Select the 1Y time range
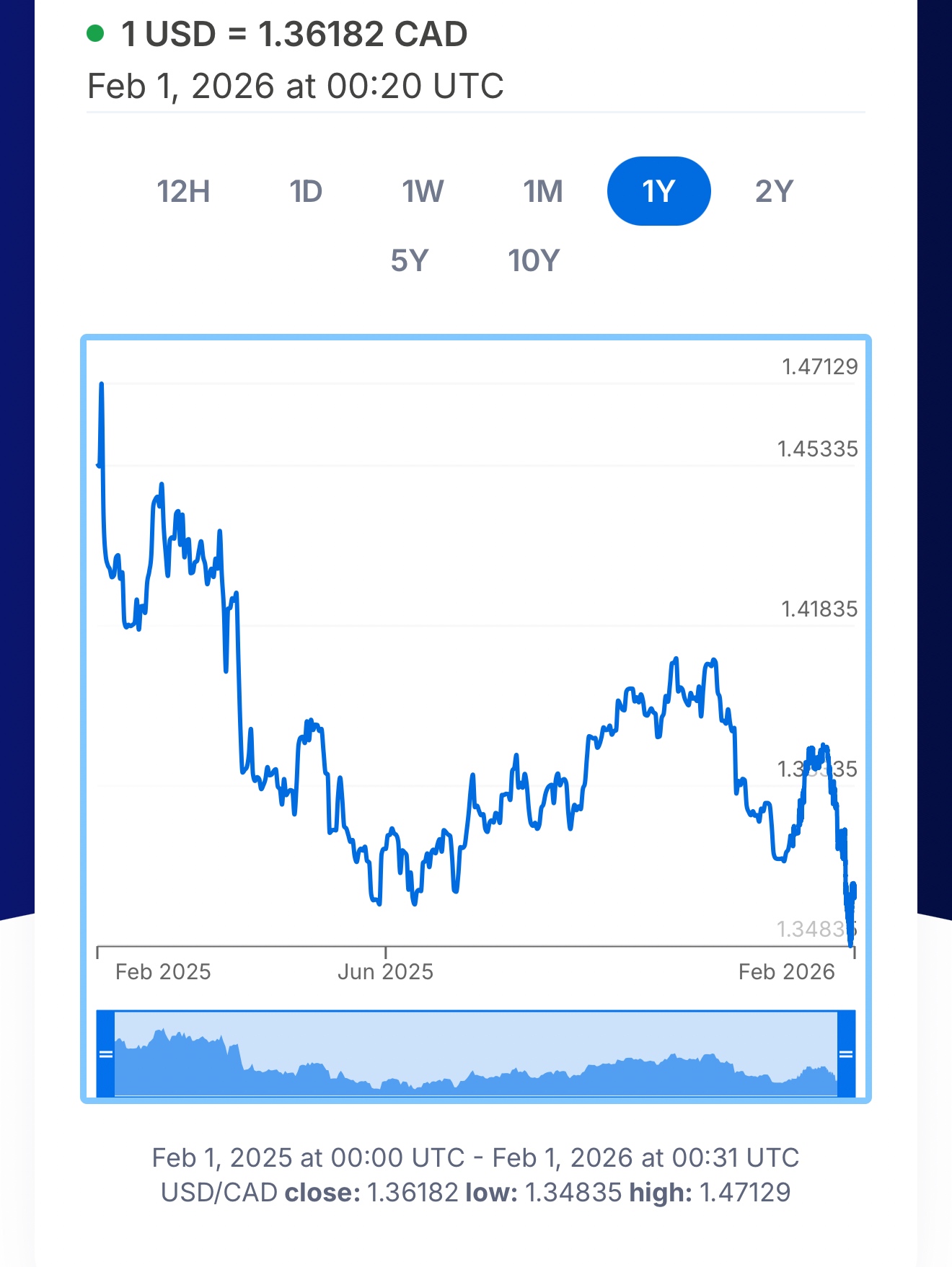952x1267 pixels. [x=658, y=192]
